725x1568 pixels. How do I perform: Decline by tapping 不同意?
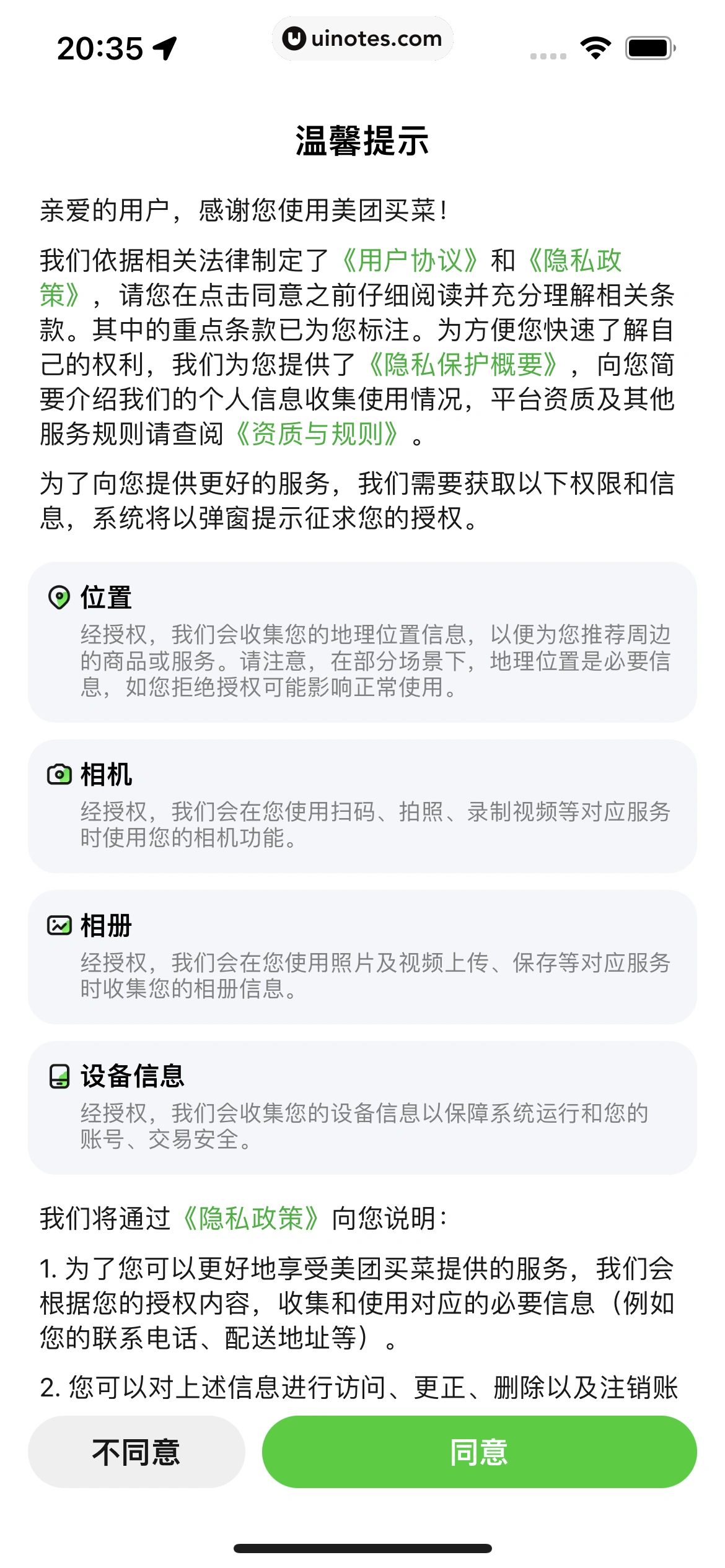(x=136, y=1452)
